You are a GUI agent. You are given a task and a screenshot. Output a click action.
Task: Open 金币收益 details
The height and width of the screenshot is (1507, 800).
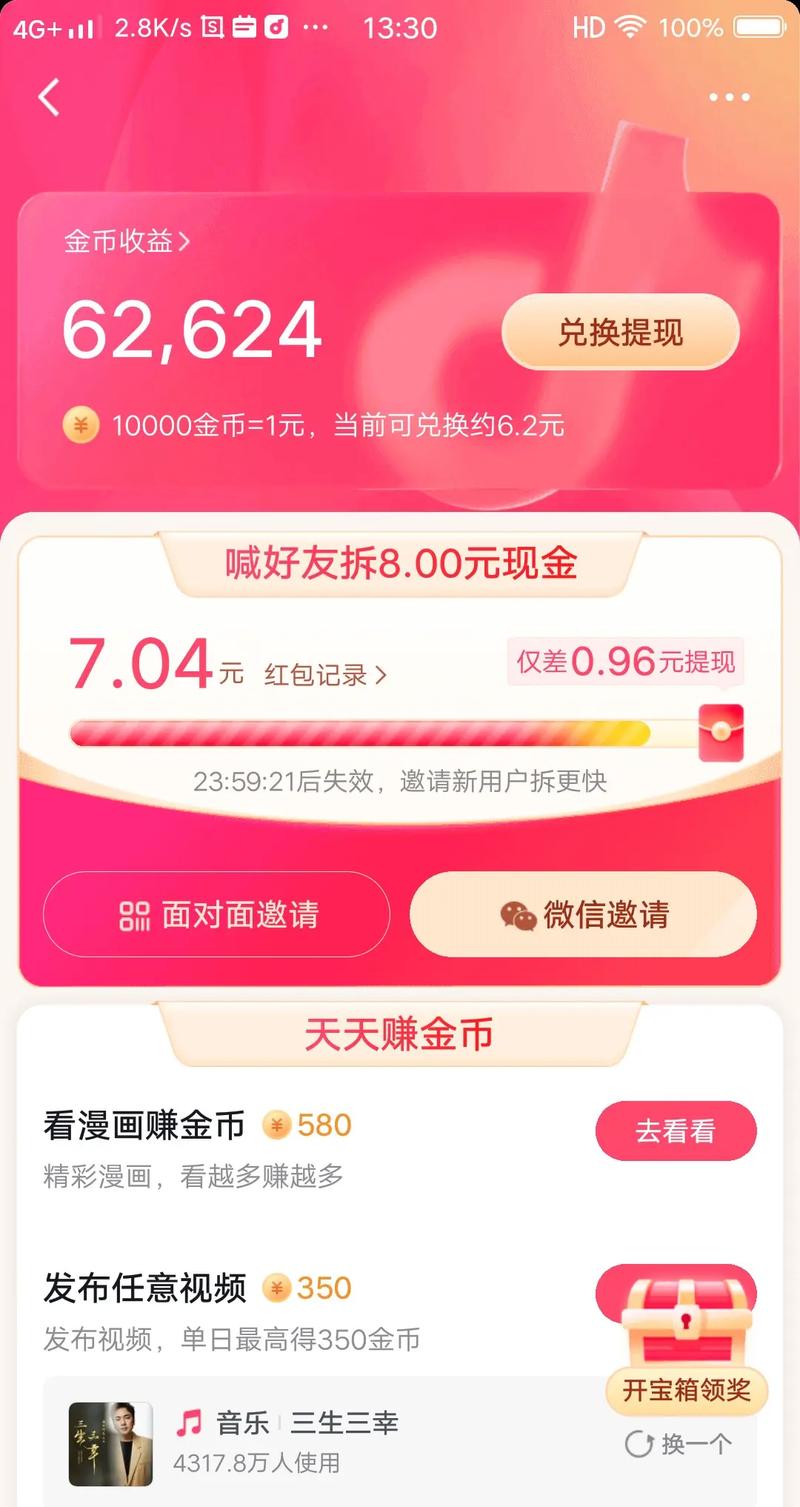click(127, 241)
